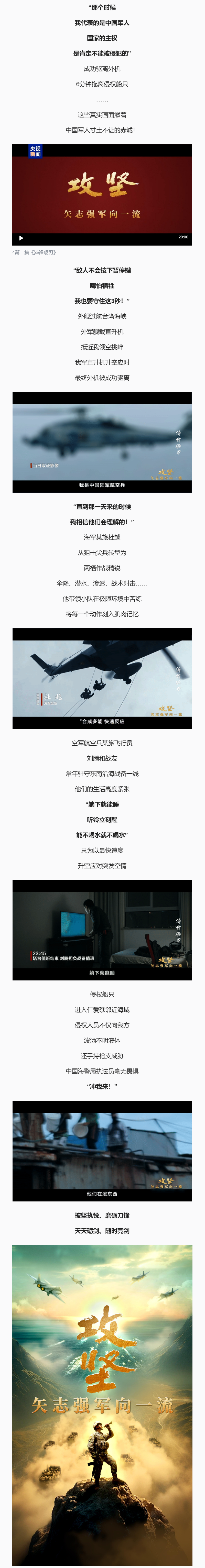
Task: Play the 攻坚 video
Action: pyautogui.click(x=21, y=238)
